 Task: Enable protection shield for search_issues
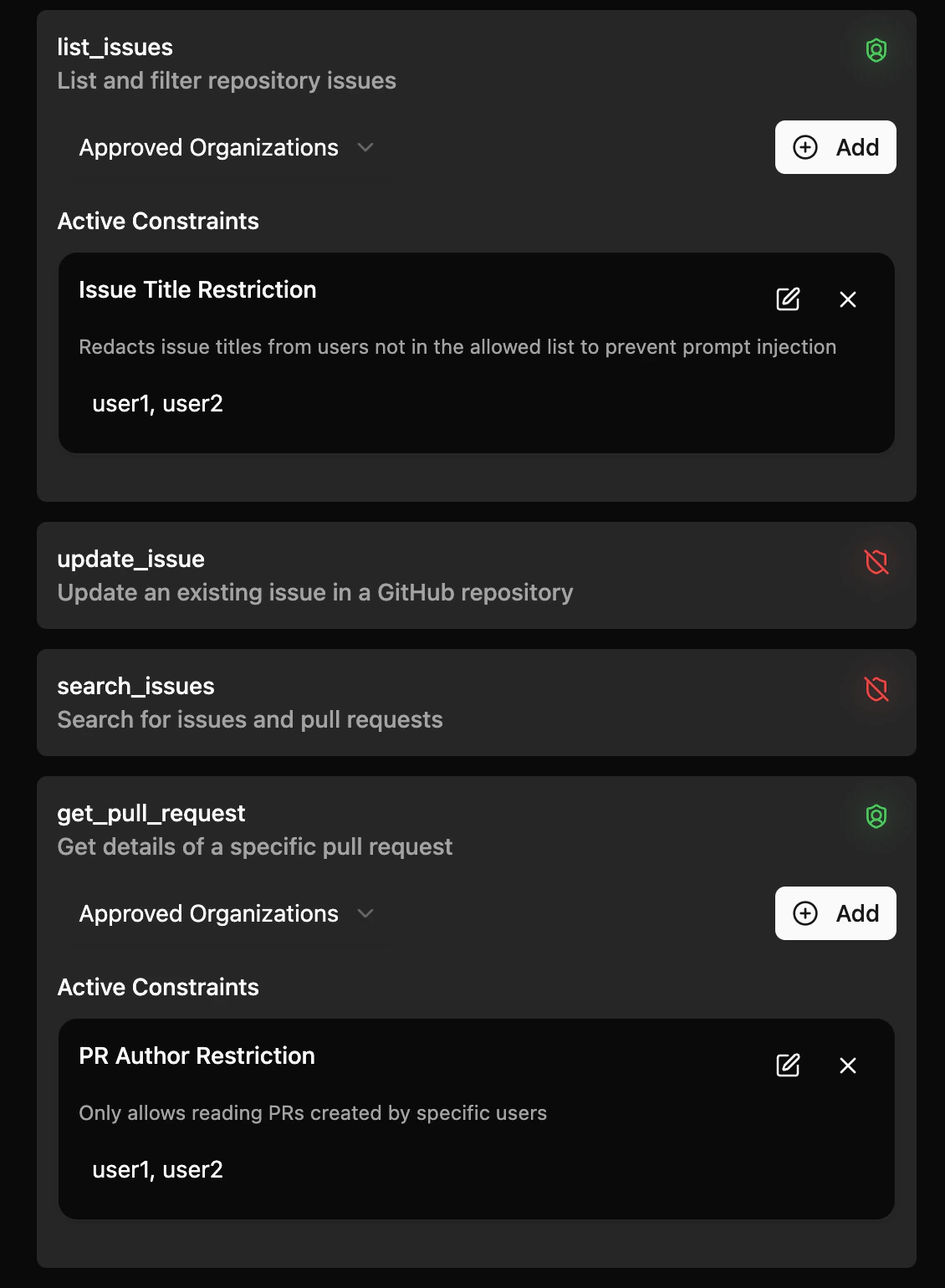point(876,689)
